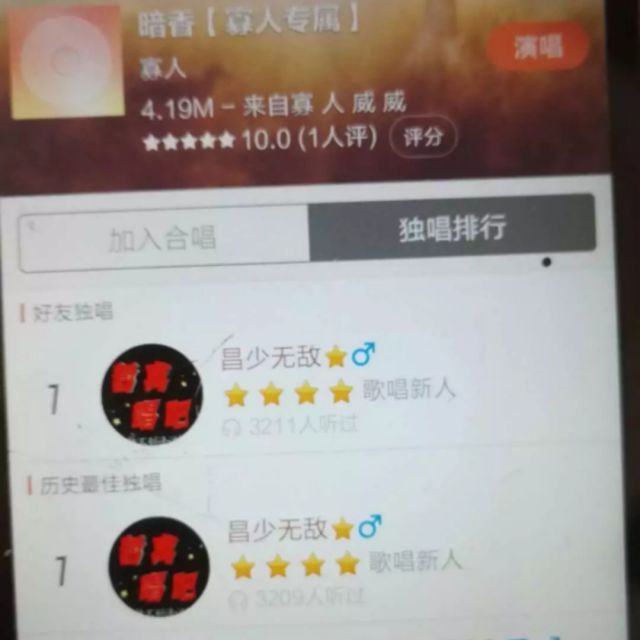This screenshot has height=640, width=640.
Task: Select the 独唱排行 tab
Action: pos(452,227)
